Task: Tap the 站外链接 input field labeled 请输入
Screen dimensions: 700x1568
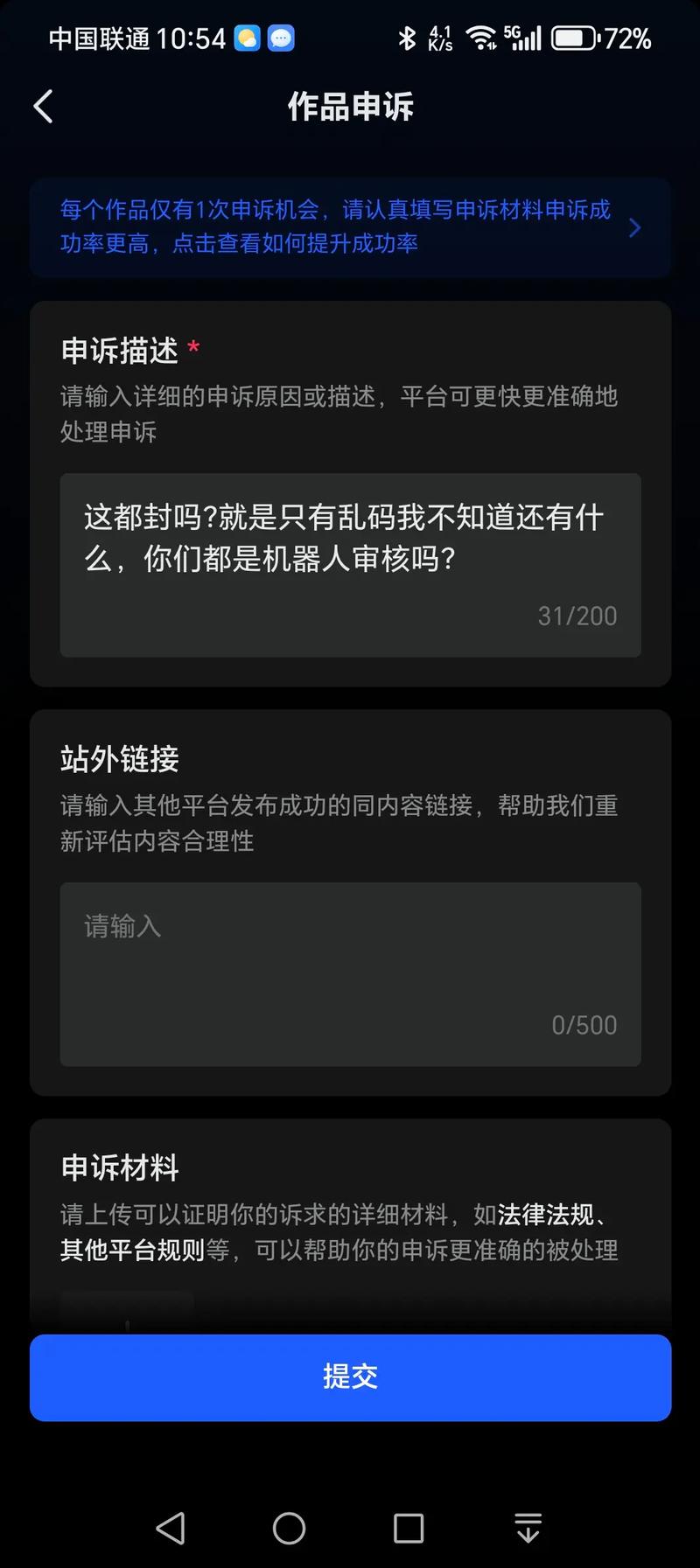Action: (x=350, y=973)
